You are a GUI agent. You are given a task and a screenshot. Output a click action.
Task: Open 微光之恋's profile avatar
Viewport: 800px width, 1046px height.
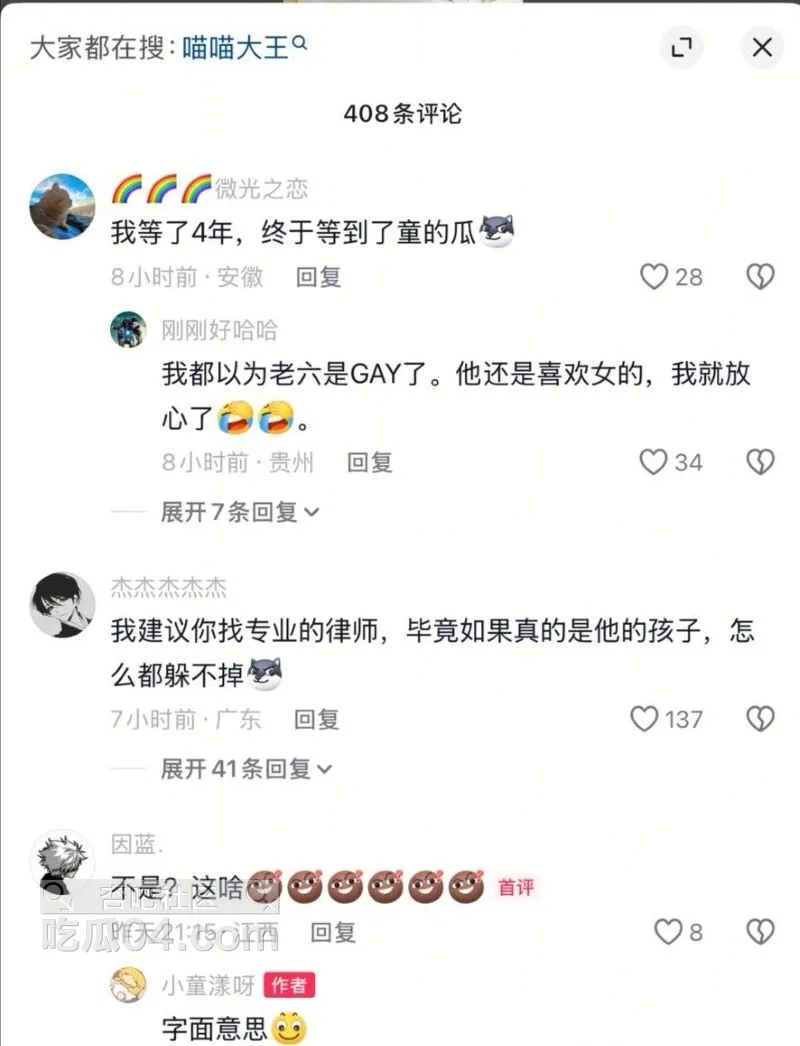coord(62,206)
